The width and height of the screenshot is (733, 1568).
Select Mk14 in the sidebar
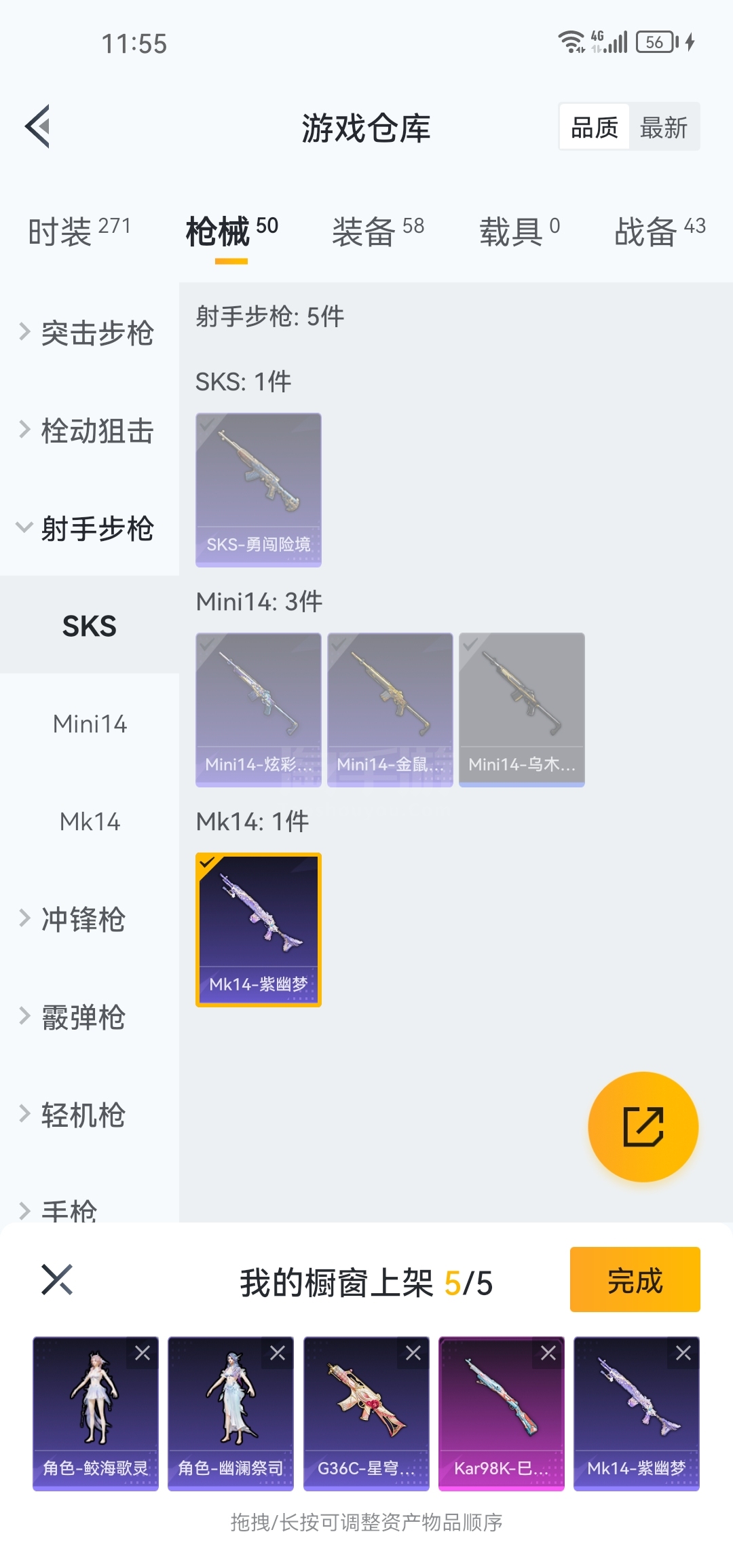(90, 822)
